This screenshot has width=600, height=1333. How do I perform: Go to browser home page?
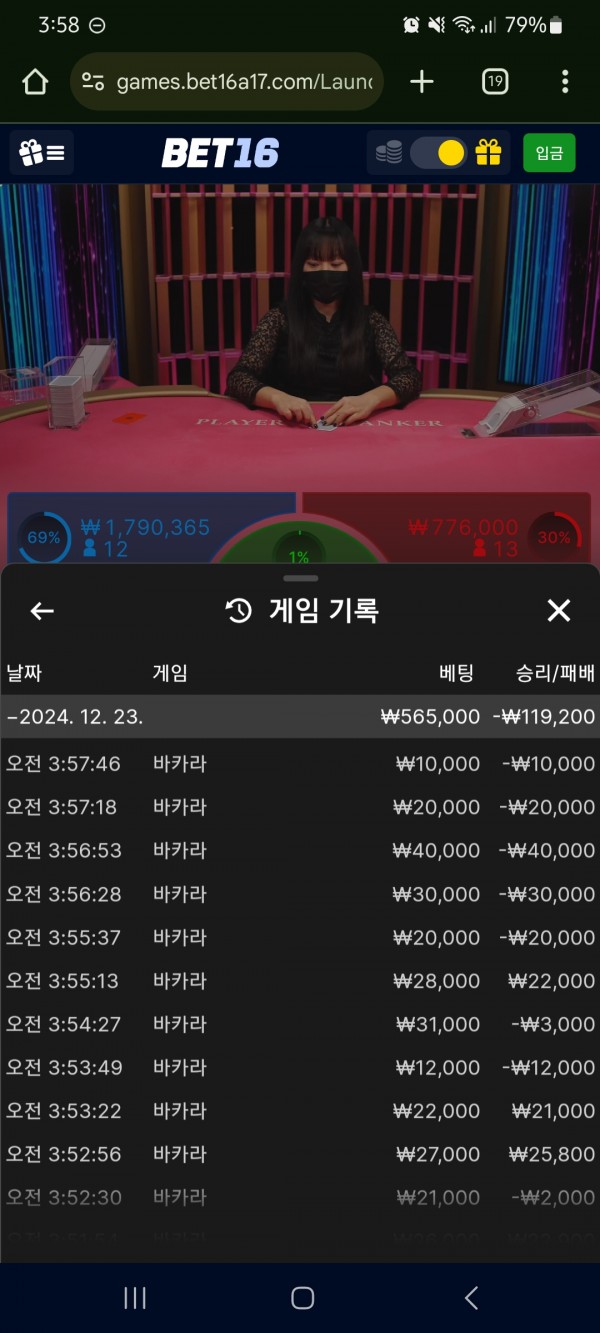coord(35,82)
